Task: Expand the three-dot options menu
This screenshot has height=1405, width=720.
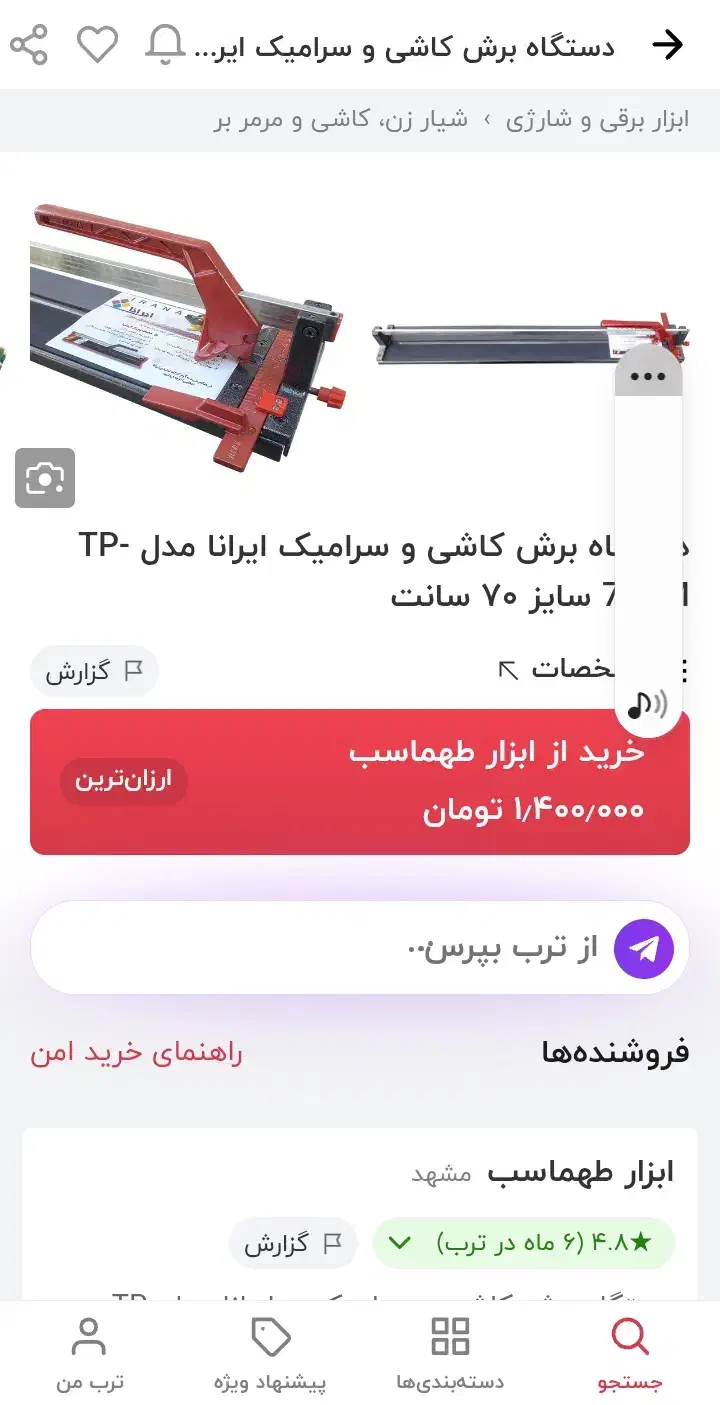Action: 647,376
